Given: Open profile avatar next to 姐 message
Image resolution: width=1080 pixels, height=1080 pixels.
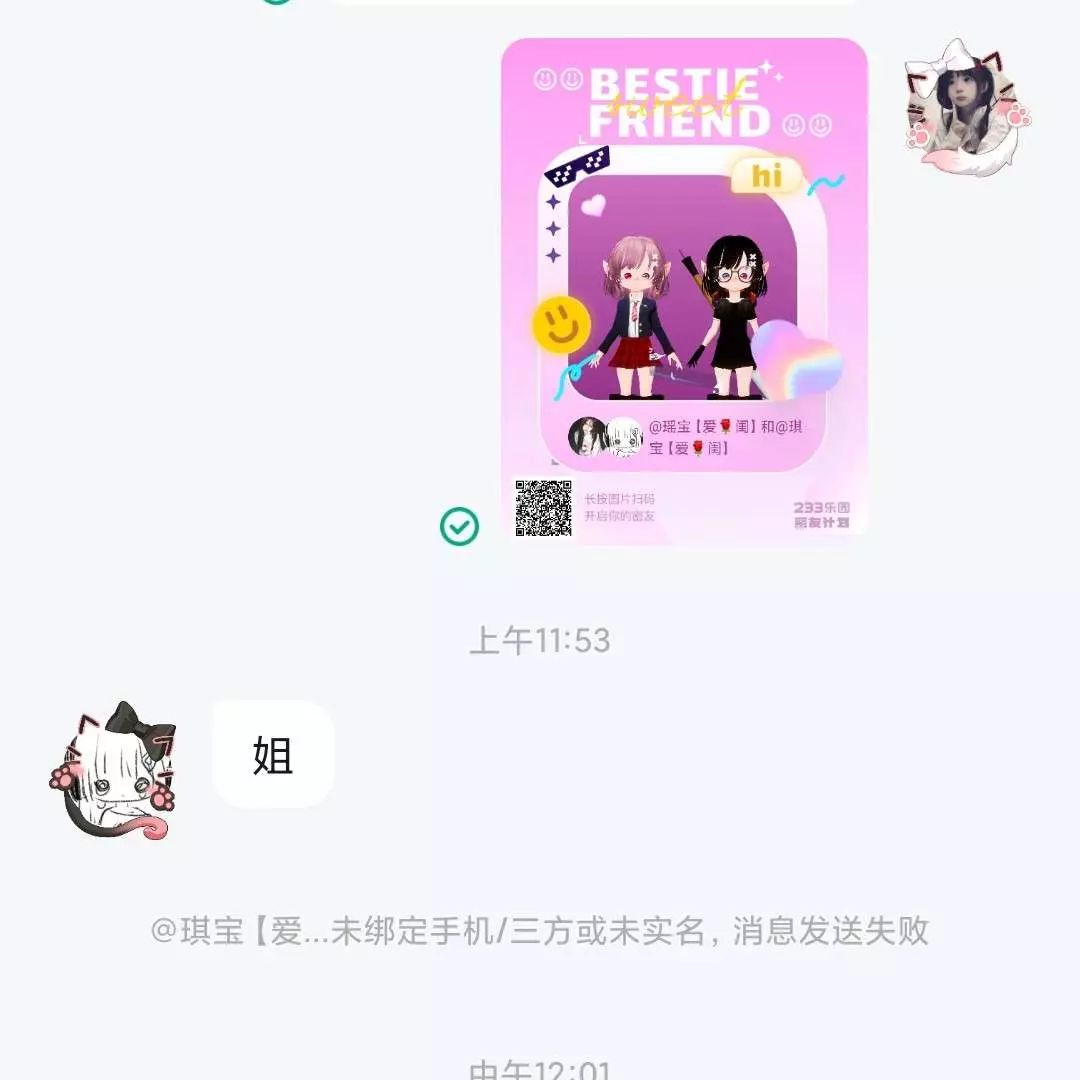Looking at the screenshot, I should [113, 768].
